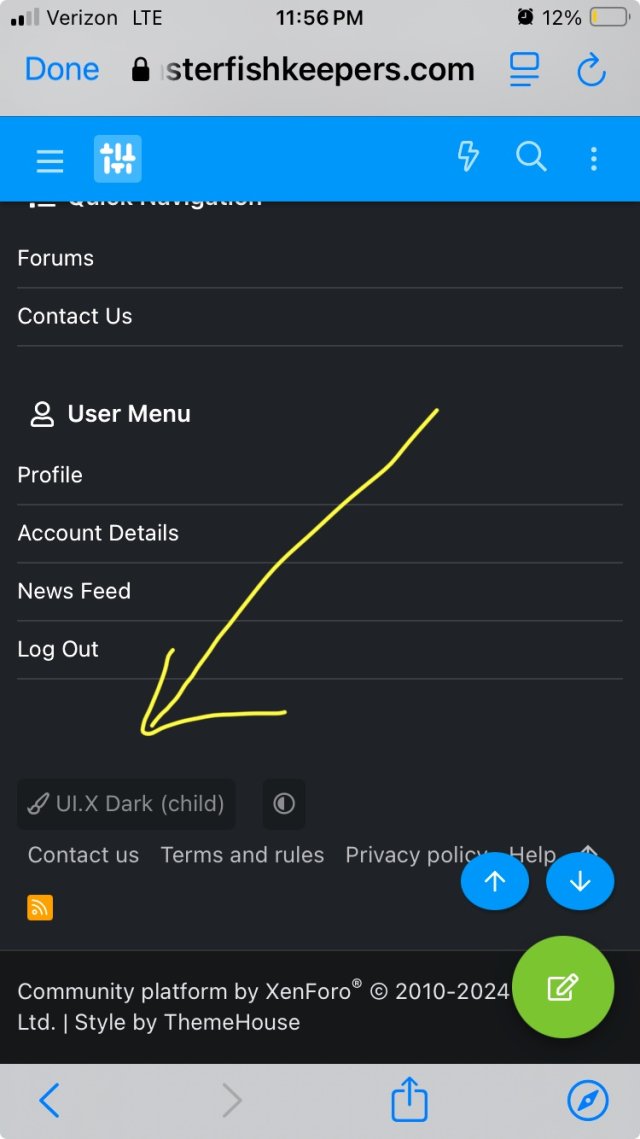Open reader view icon
This screenshot has width=640, height=1139.
tap(524, 69)
